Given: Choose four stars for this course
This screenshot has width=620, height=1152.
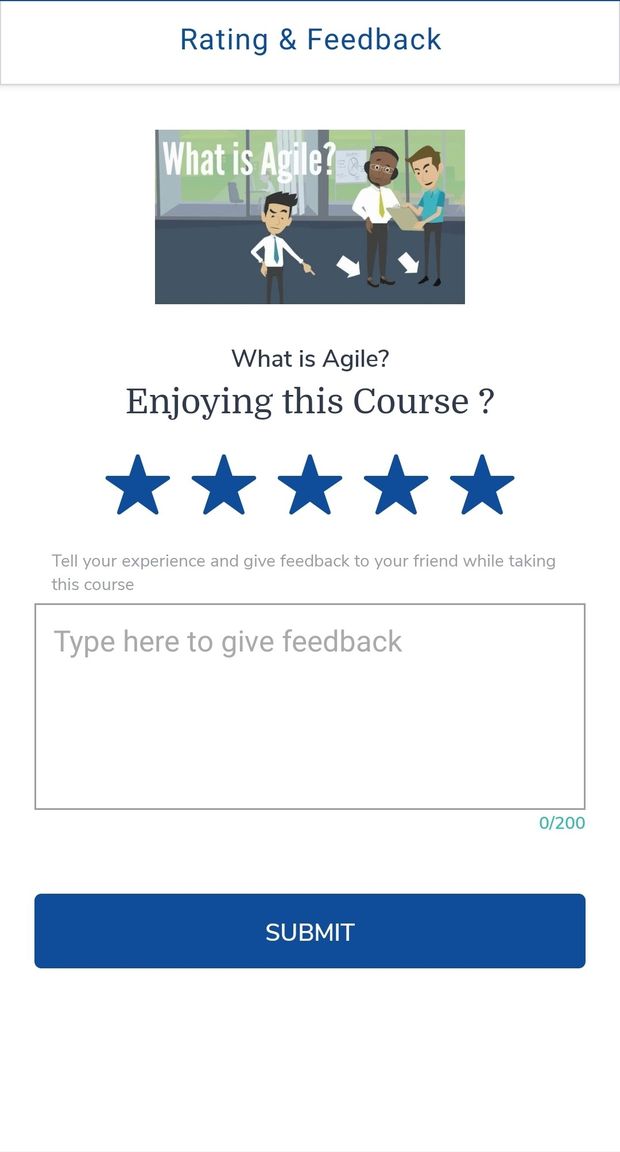Looking at the screenshot, I should coord(396,486).
